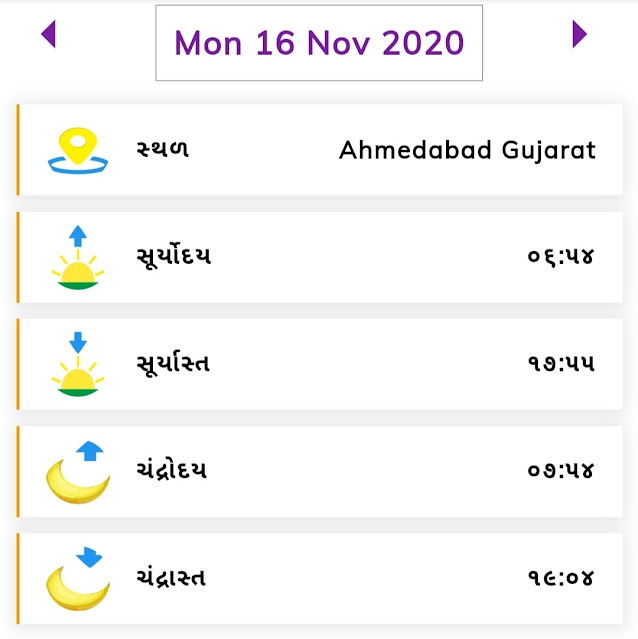Image resolution: width=638 pixels, height=639 pixels.
Task: Open the date picker showing Mon 16 Nov 2020
Action: 319,43
